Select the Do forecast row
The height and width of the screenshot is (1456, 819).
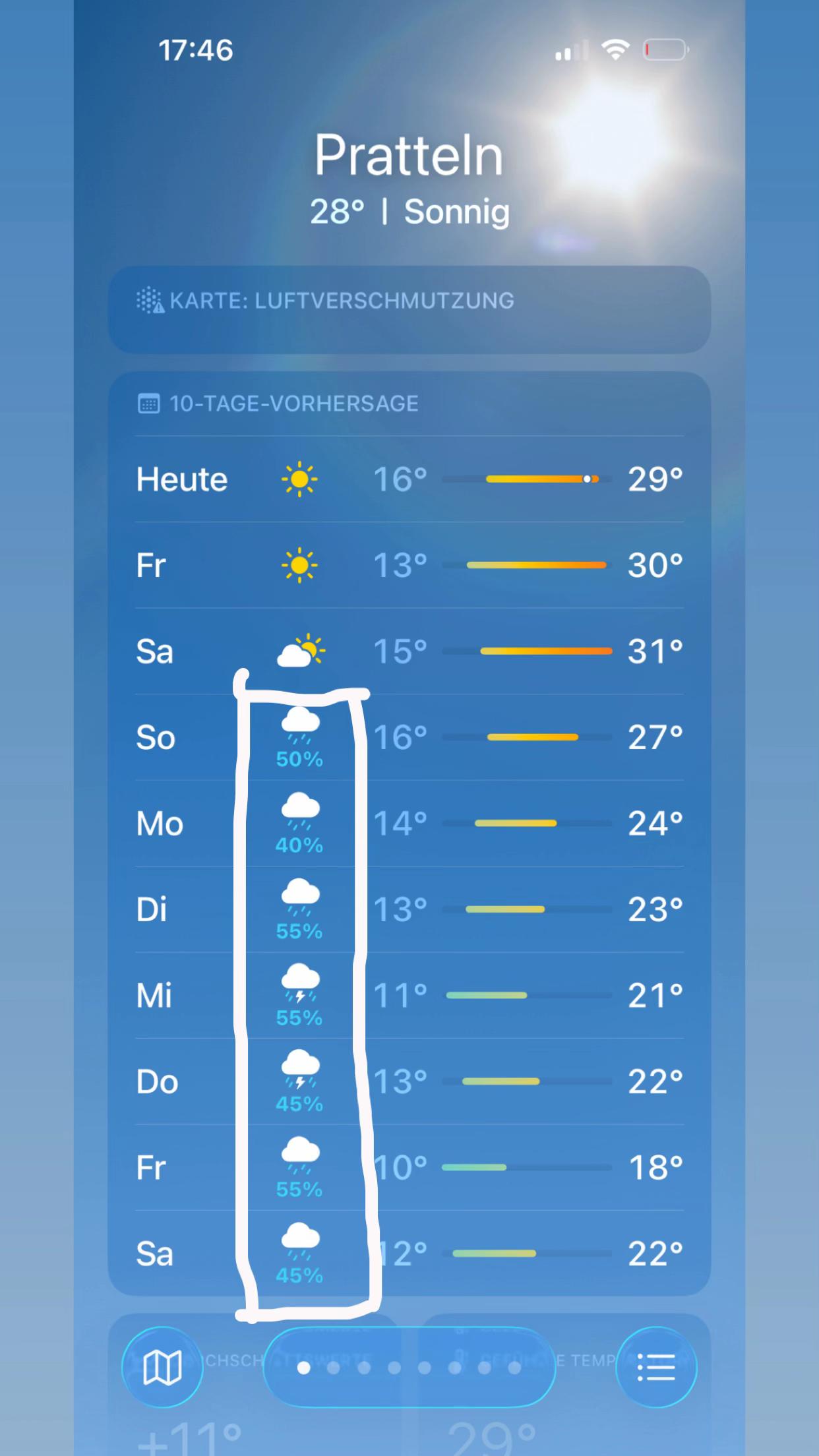click(409, 1081)
